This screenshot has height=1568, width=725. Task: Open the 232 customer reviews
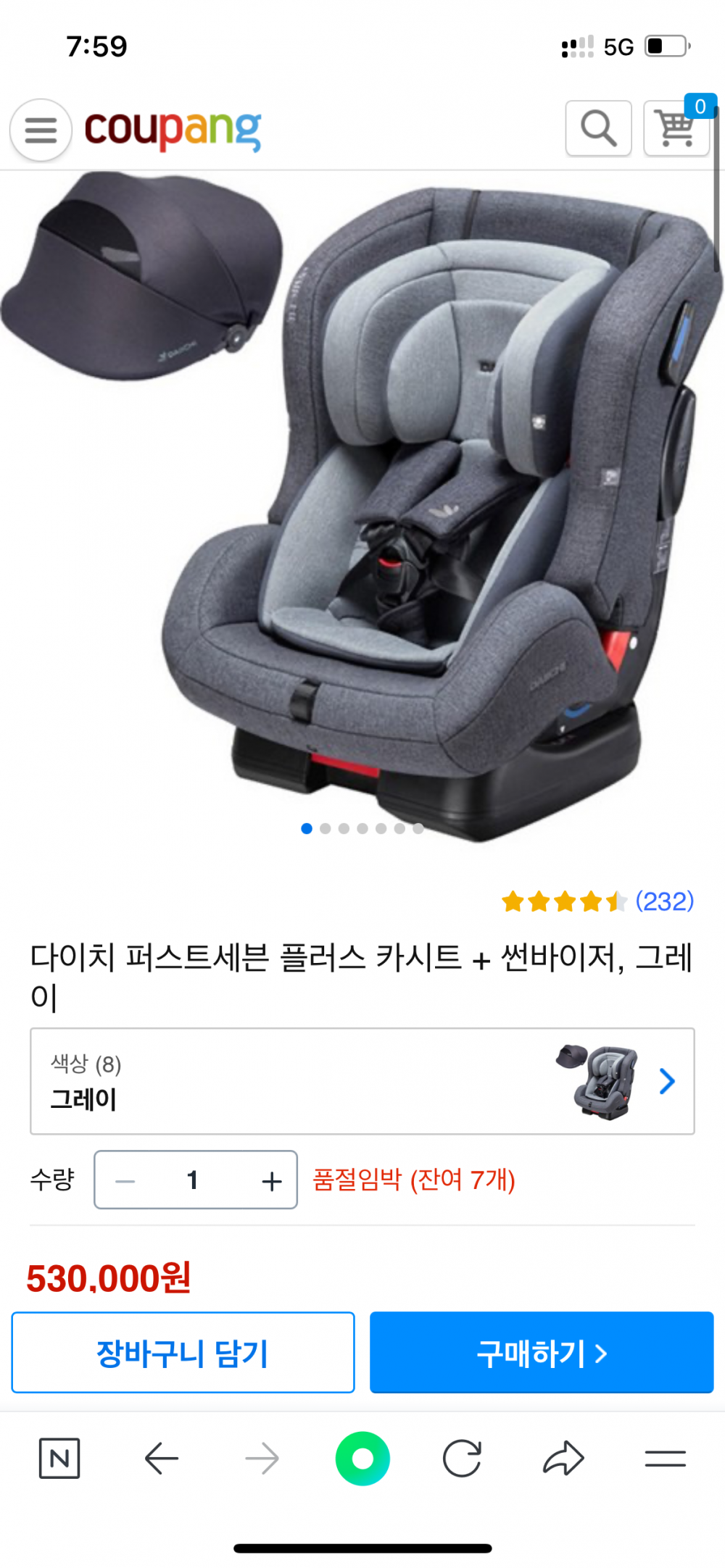pyautogui.click(x=664, y=901)
